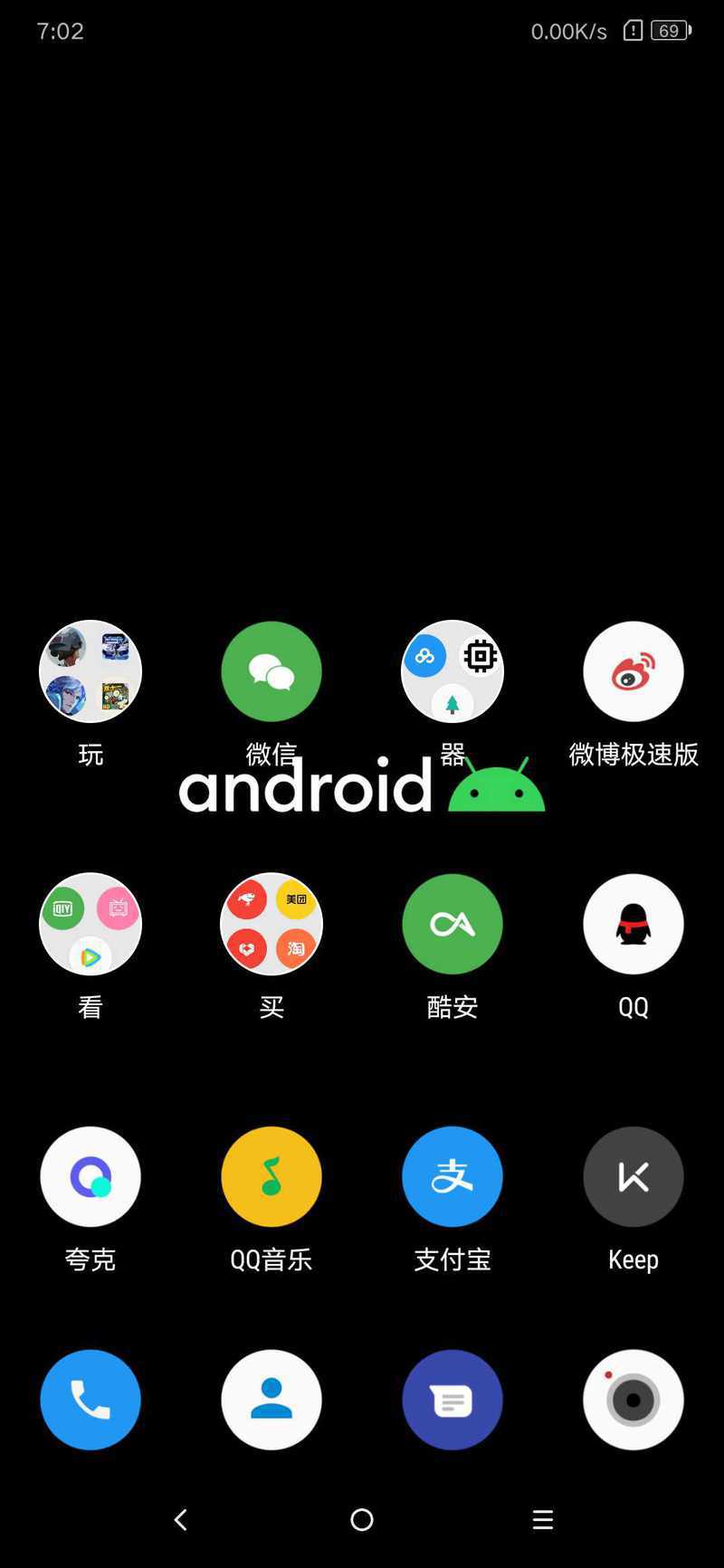Open the messages app in dock

tap(452, 1400)
